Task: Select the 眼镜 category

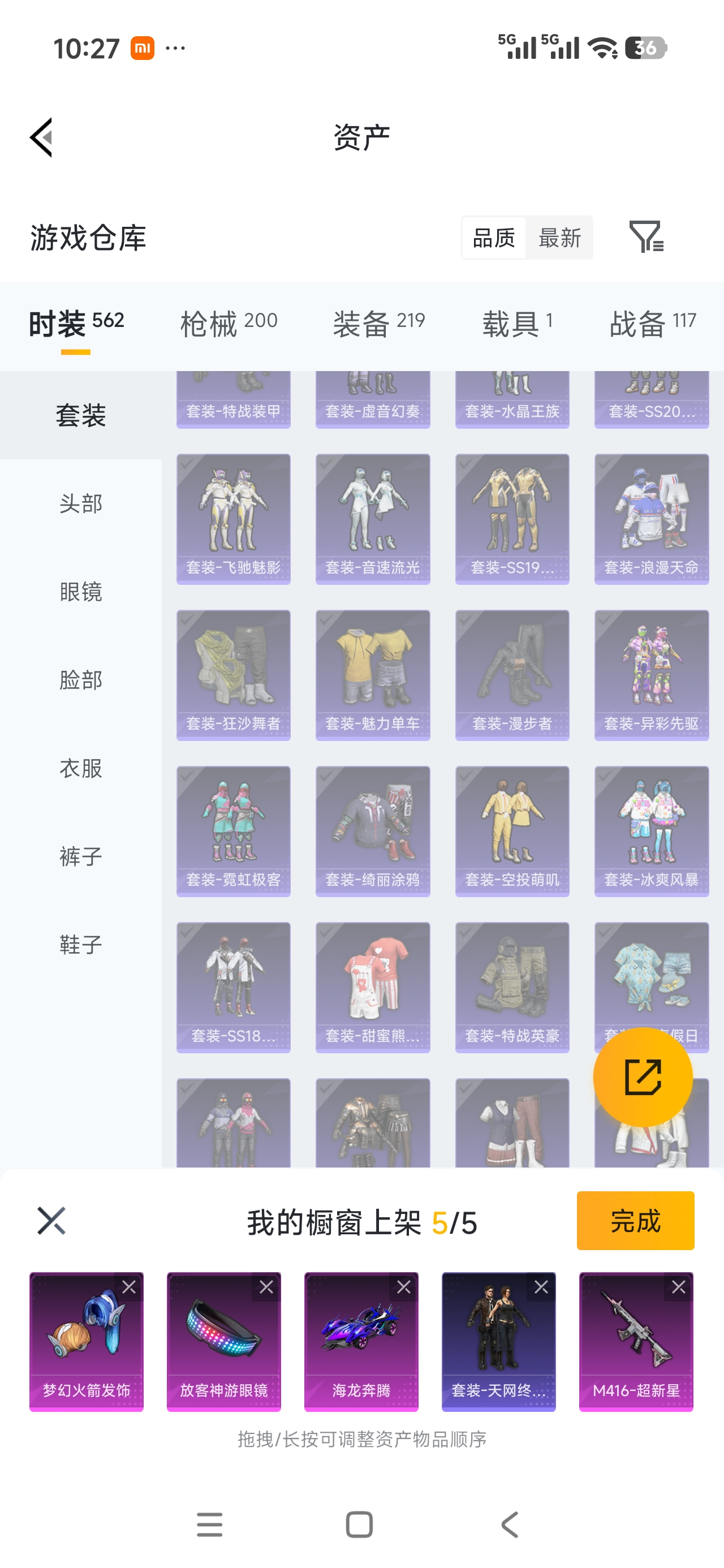Action: coord(81,592)
